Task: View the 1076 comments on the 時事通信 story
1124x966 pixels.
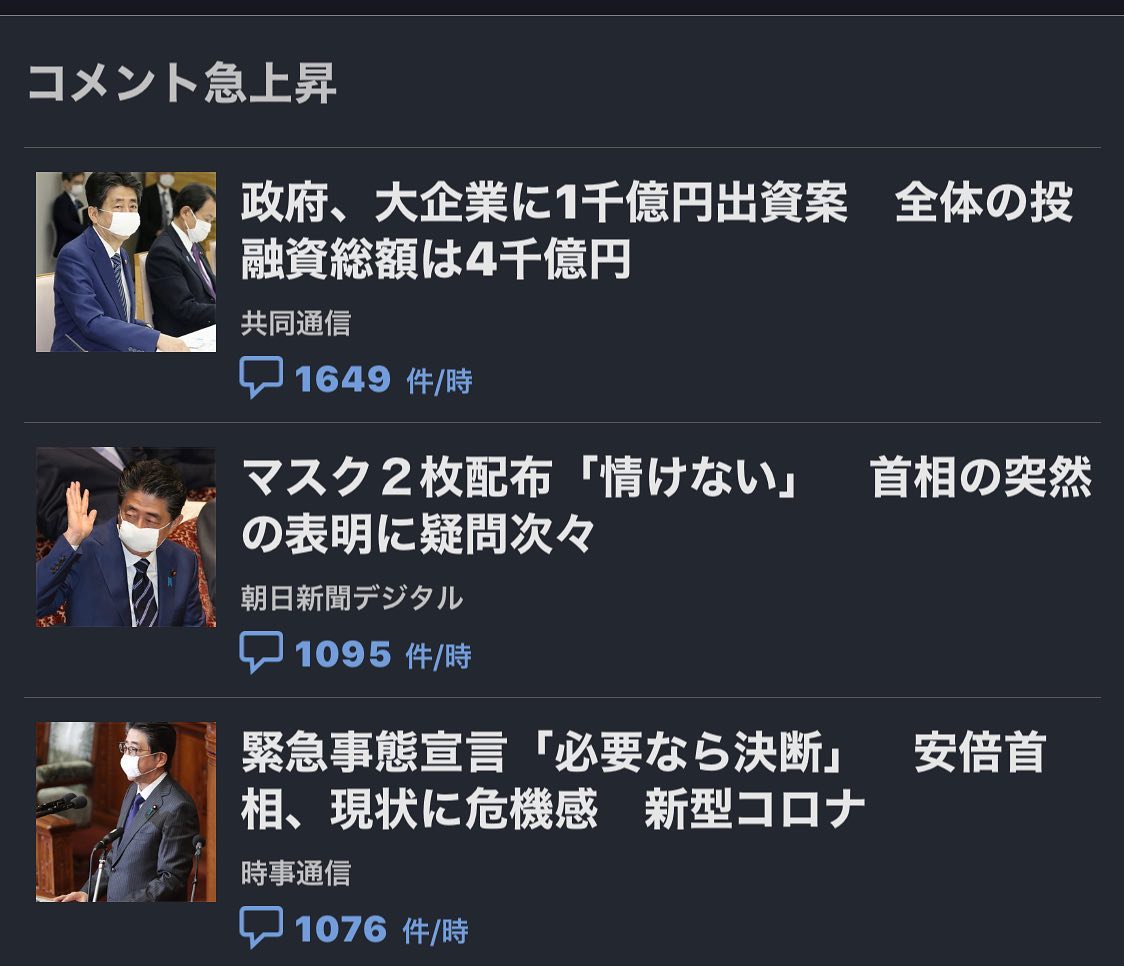Action: pos(353,930)
